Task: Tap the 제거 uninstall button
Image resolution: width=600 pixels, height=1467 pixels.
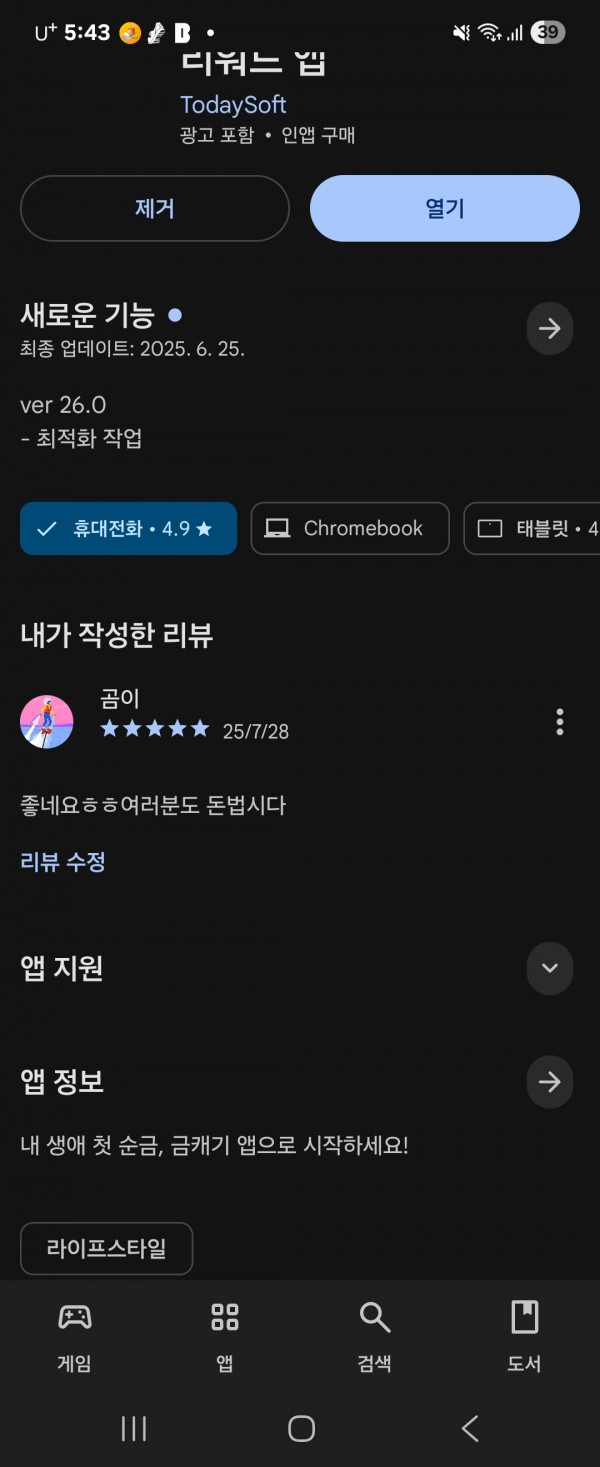Action: (x=155, y=208)
